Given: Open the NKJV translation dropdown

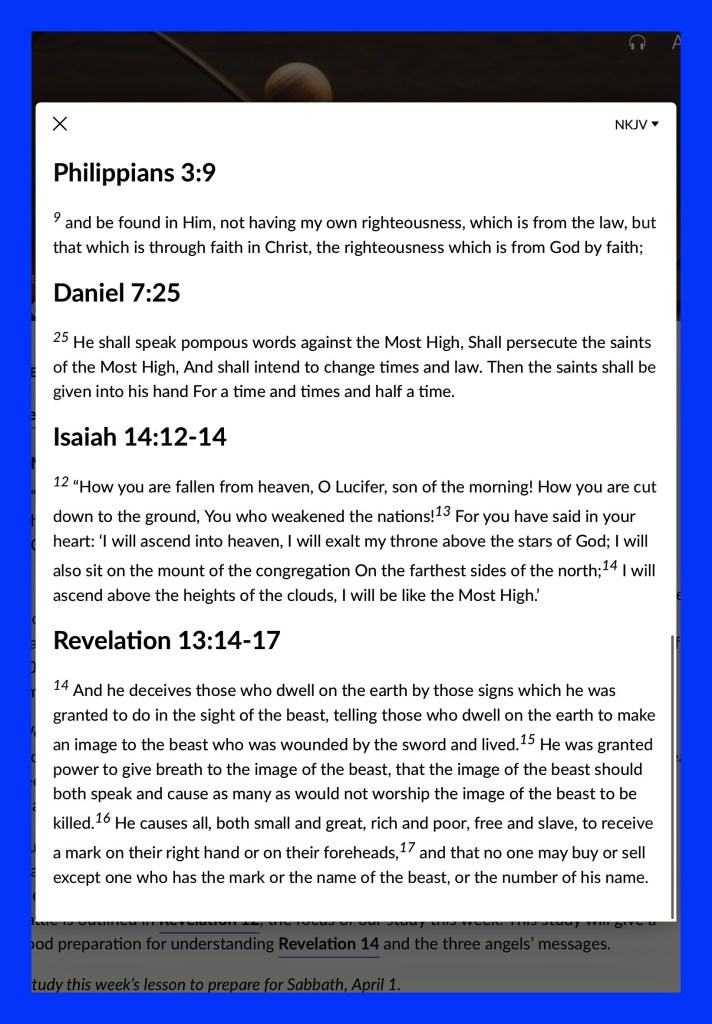Looking at the screenshot, I should [636, 125].
